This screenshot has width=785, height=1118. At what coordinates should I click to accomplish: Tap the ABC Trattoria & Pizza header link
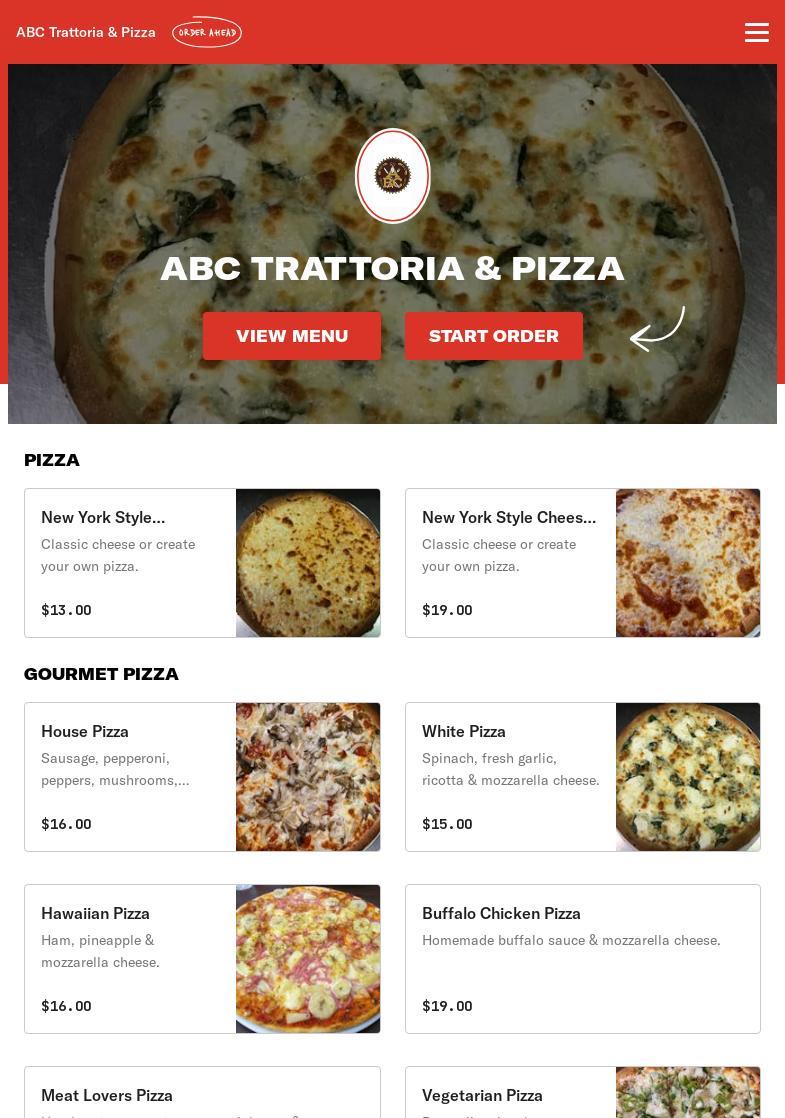coord(86,32)
